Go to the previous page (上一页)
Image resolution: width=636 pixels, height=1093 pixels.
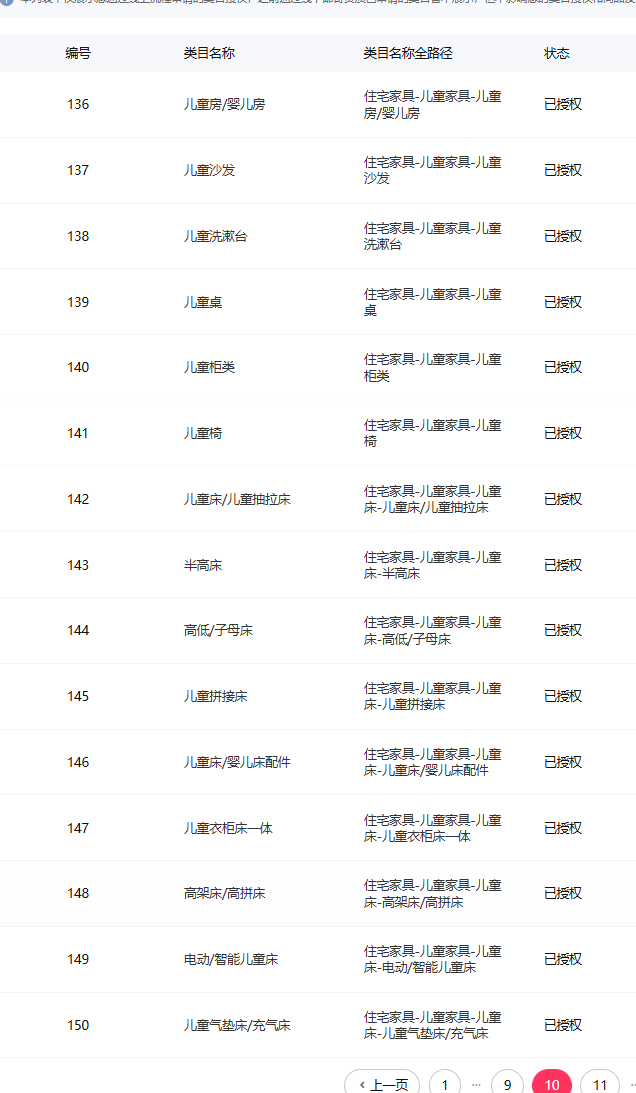(382, 1084)
